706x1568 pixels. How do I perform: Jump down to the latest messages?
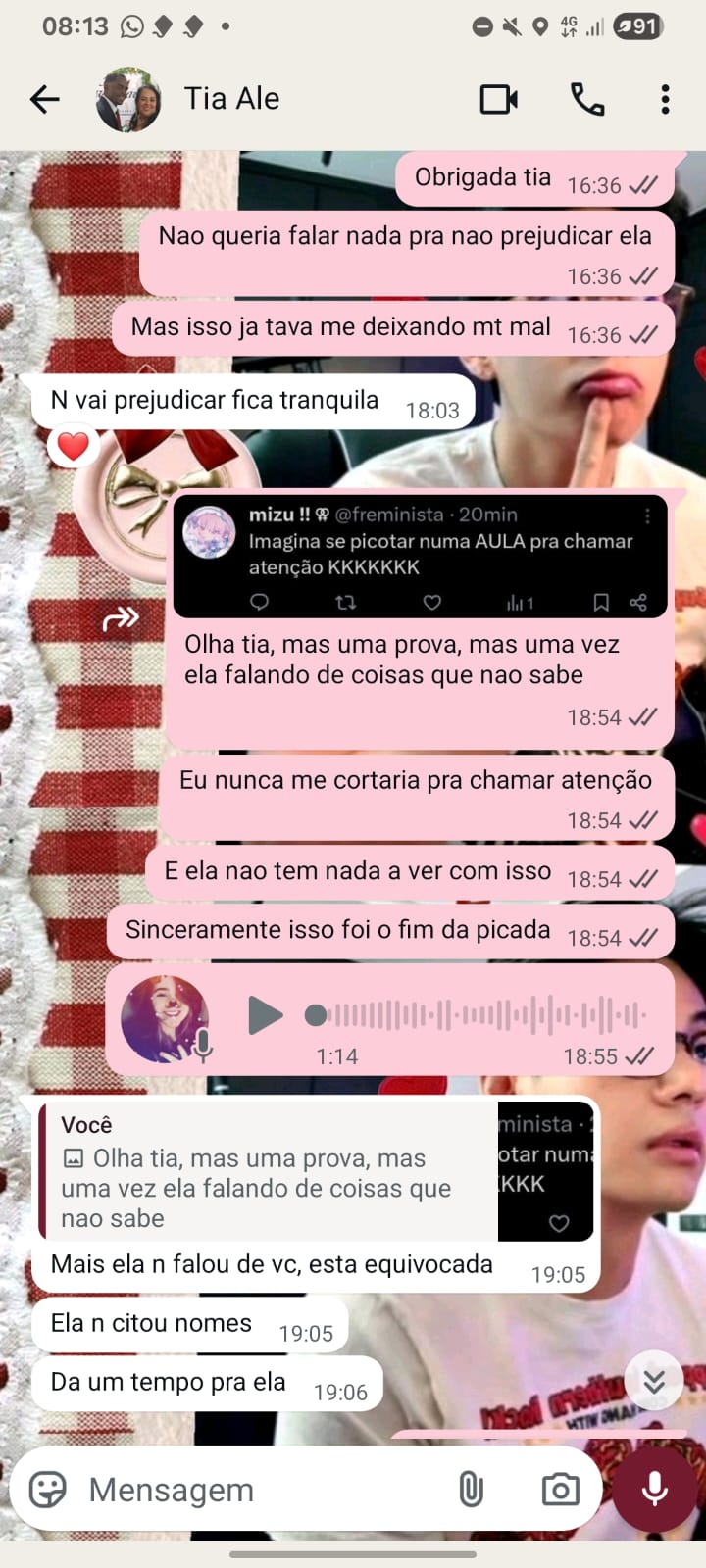click(654, 1381)
